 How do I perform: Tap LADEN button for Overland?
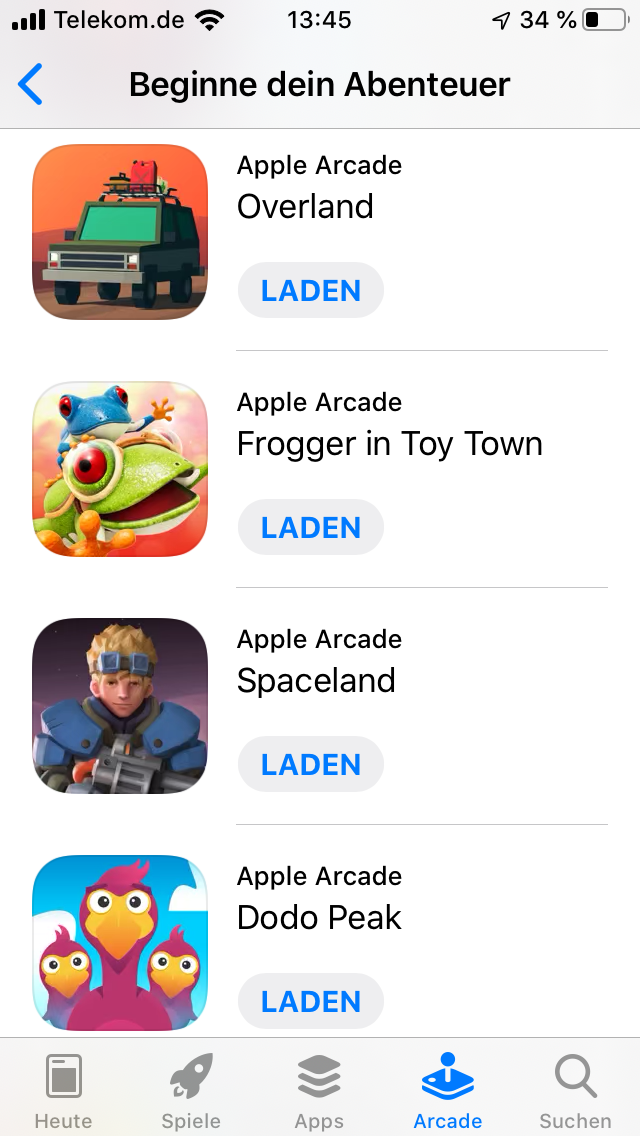pyautogui.click(x=311, y=291)
